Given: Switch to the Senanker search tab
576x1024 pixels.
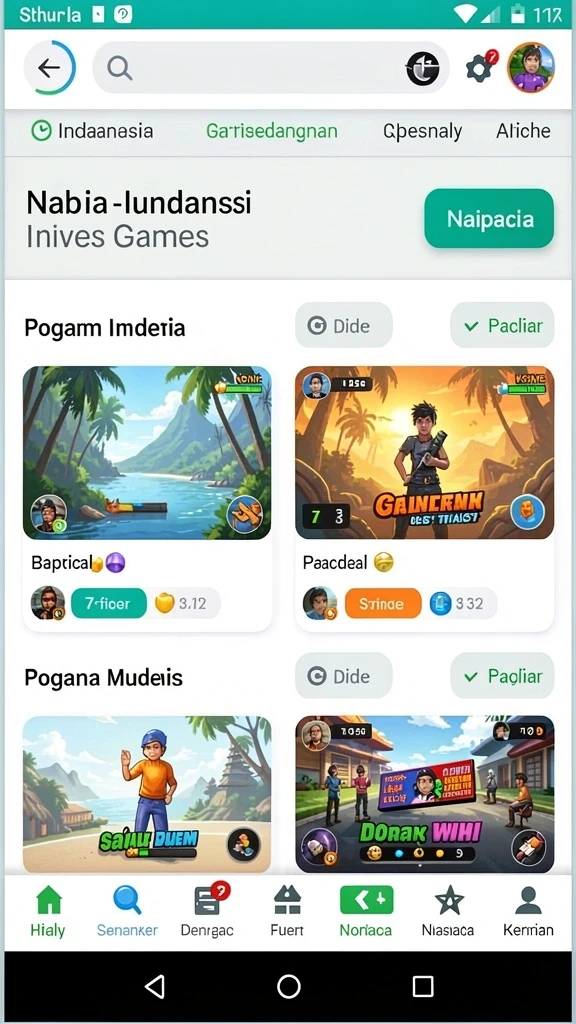Looking at the screenshot, I should pos(127,912).
